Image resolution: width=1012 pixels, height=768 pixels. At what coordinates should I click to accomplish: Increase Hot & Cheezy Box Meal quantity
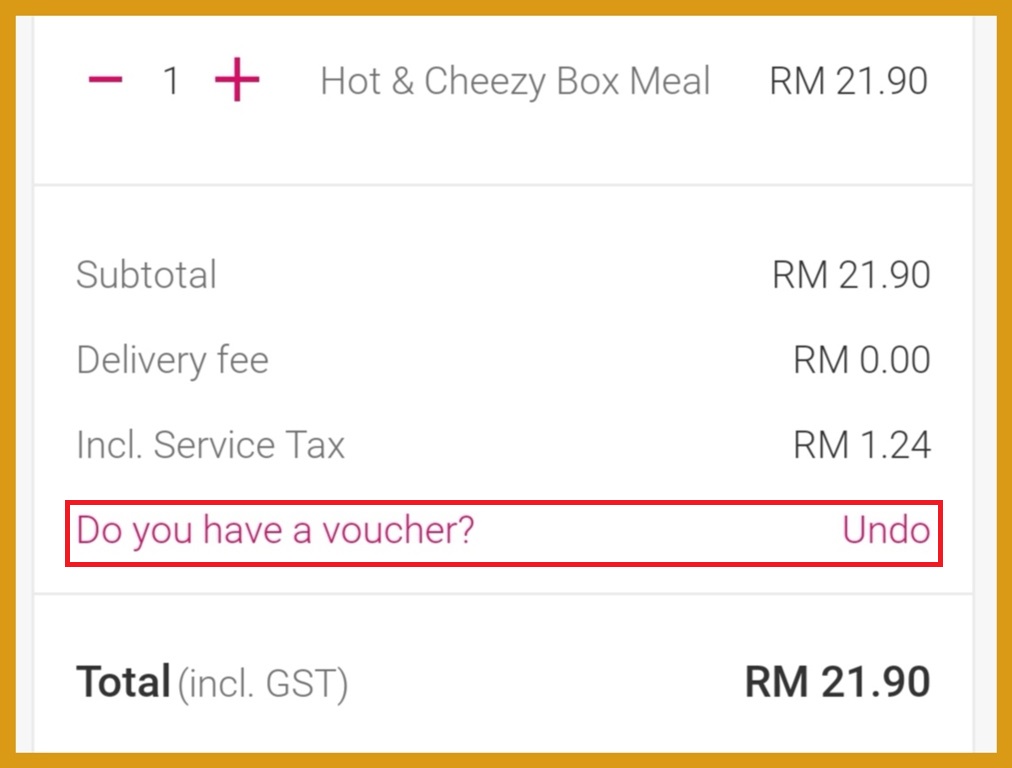(x=237, y=80)
